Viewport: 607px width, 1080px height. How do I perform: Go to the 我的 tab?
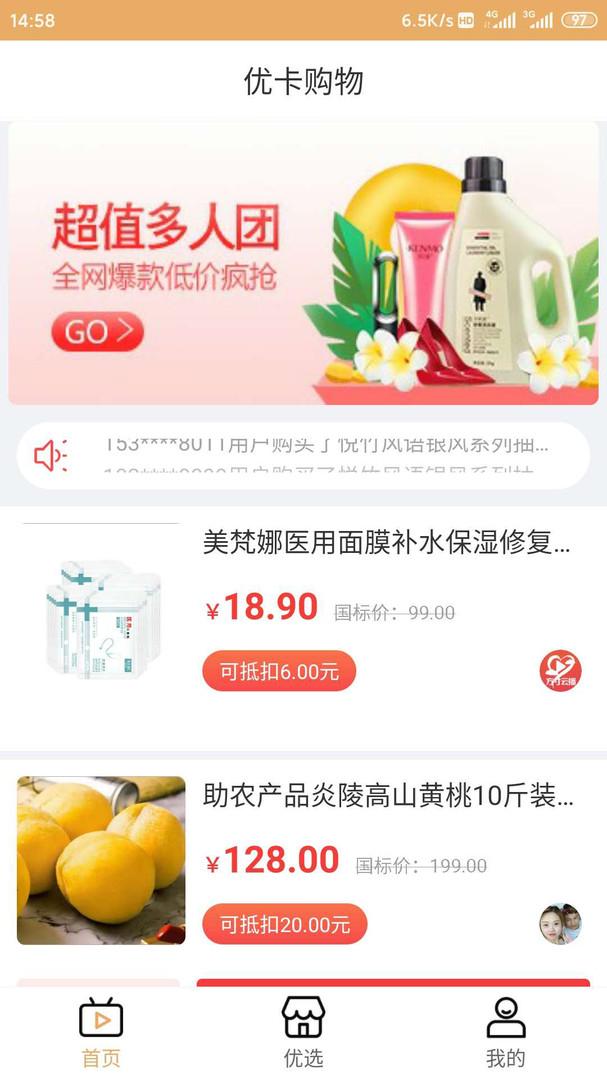(505, 1032)
